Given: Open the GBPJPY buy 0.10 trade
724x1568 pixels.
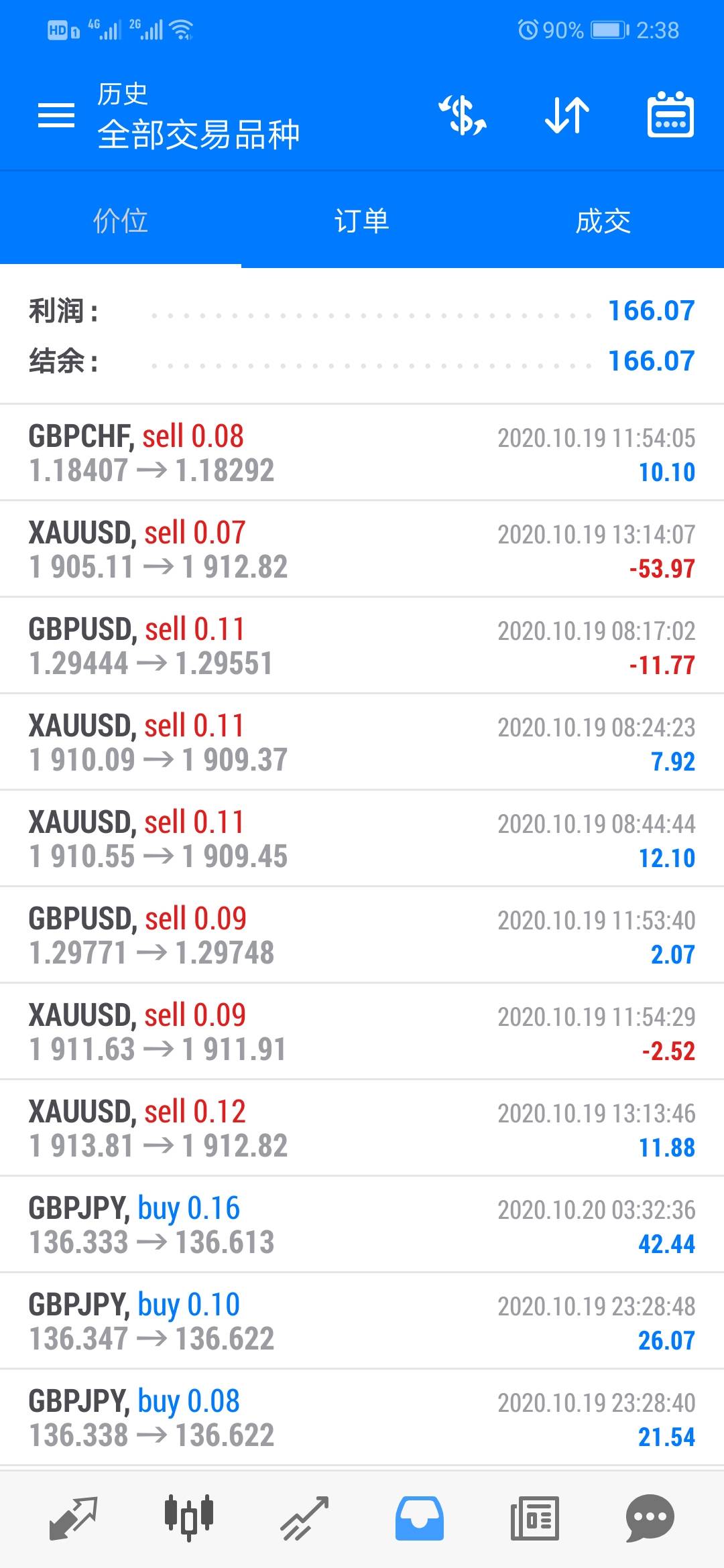Looking at the screenshot, I should click(x=362, y=1321).
